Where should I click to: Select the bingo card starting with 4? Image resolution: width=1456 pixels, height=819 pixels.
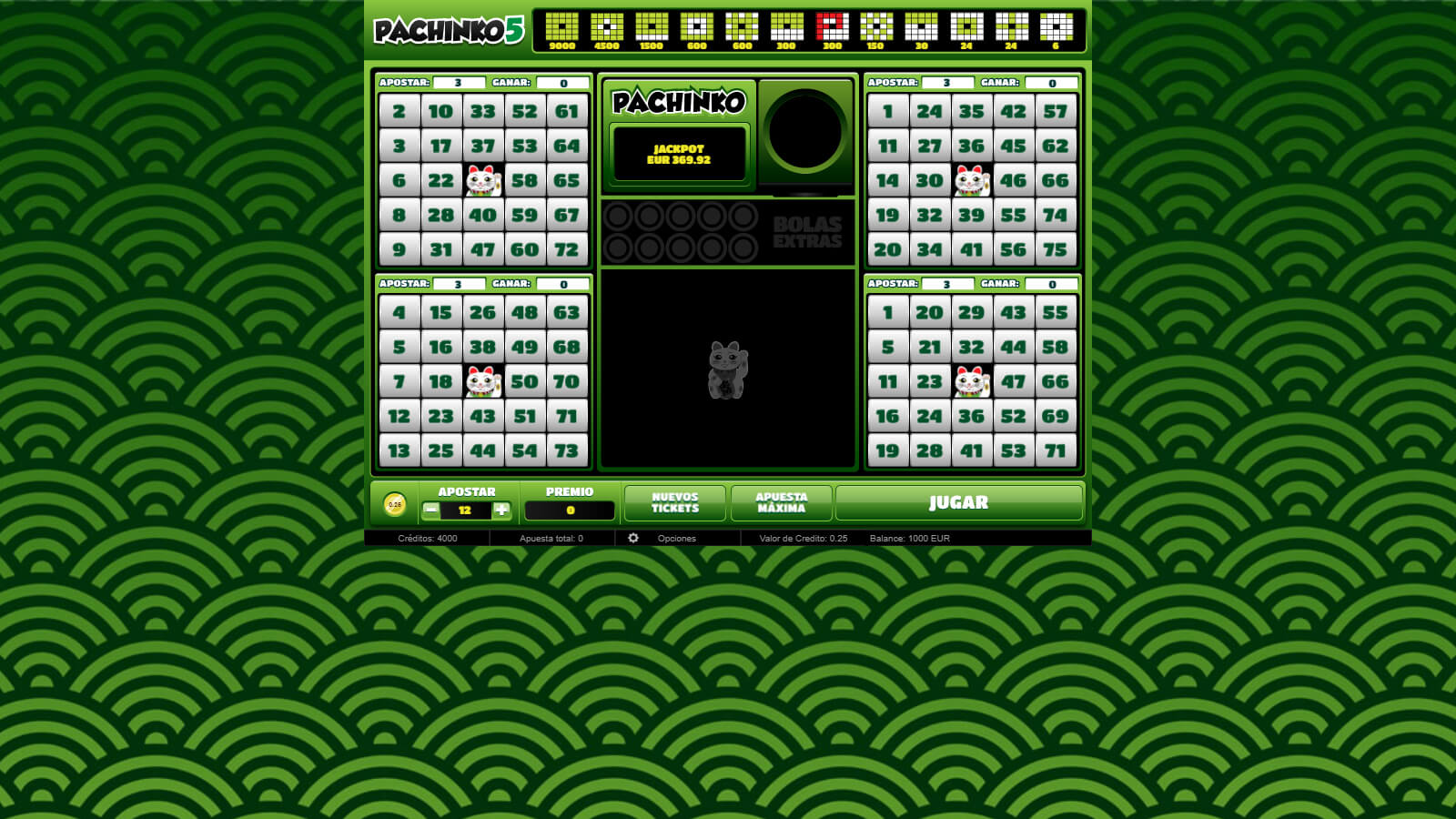pyautogui.click(x=483, y=381)
